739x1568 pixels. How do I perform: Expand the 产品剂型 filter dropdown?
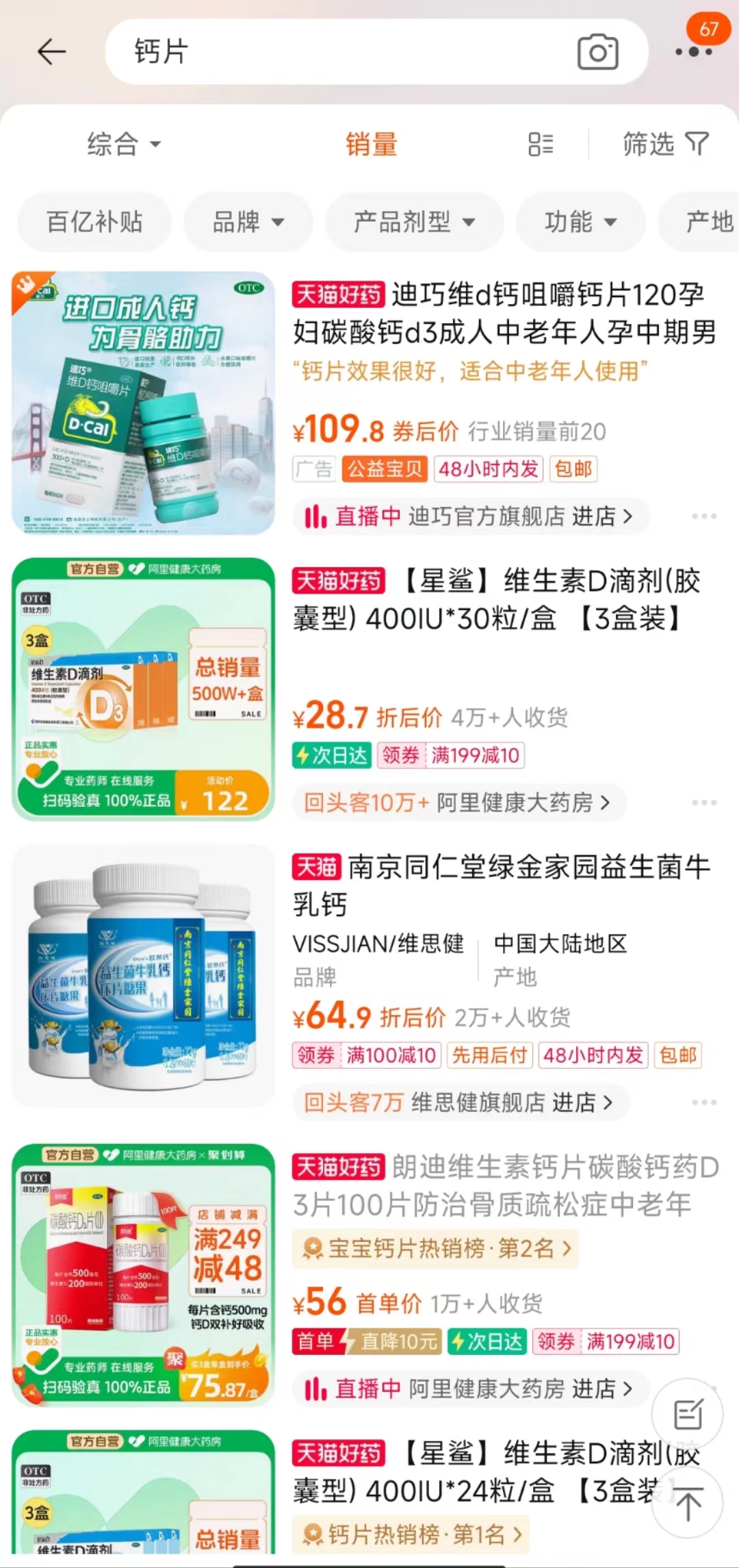(x=413, y=222)
